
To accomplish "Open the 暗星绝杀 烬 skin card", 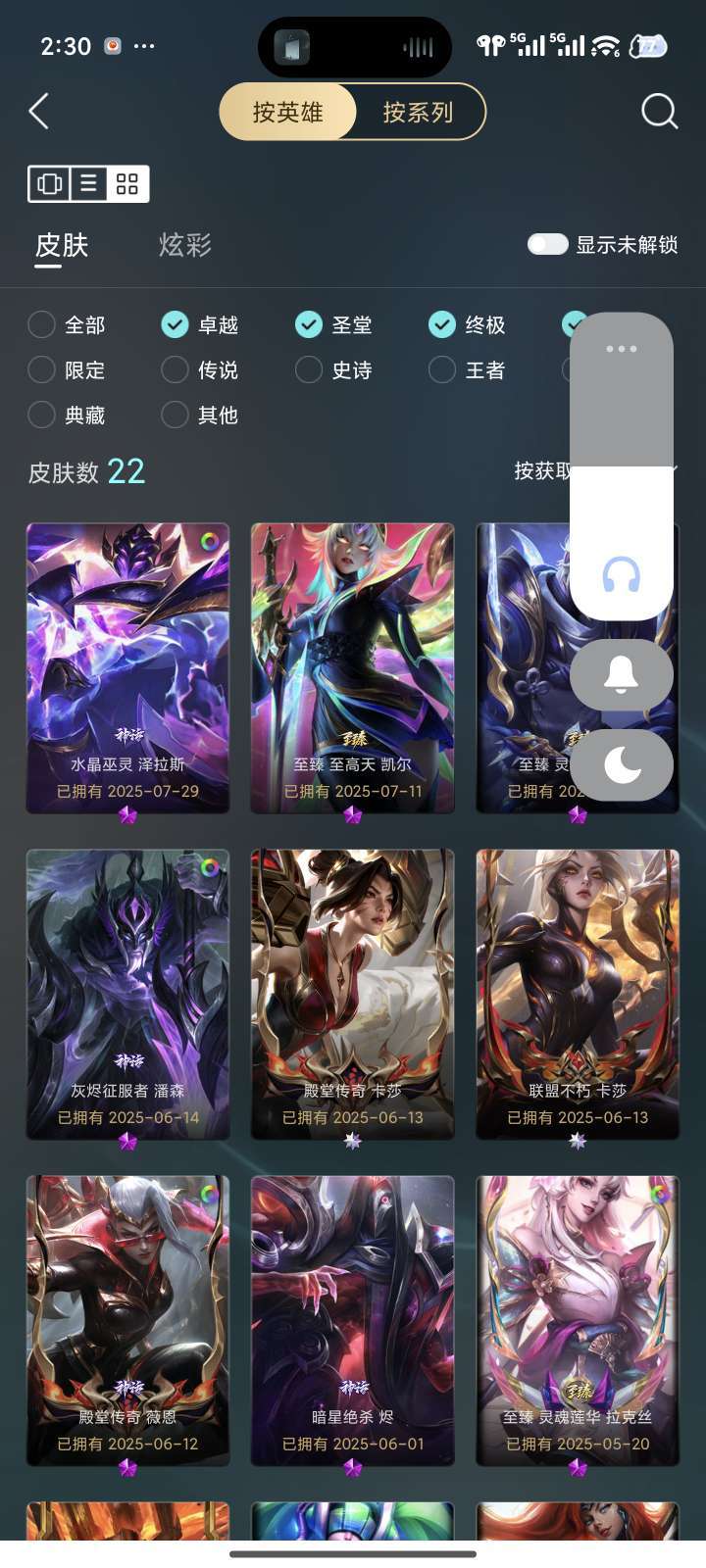I will pos(353,1321).
